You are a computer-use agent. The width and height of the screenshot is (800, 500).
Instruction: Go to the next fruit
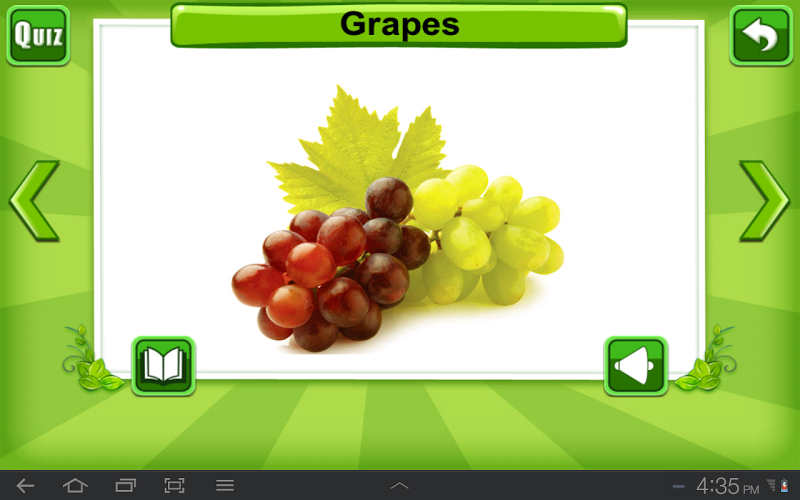tap(765, 200)
